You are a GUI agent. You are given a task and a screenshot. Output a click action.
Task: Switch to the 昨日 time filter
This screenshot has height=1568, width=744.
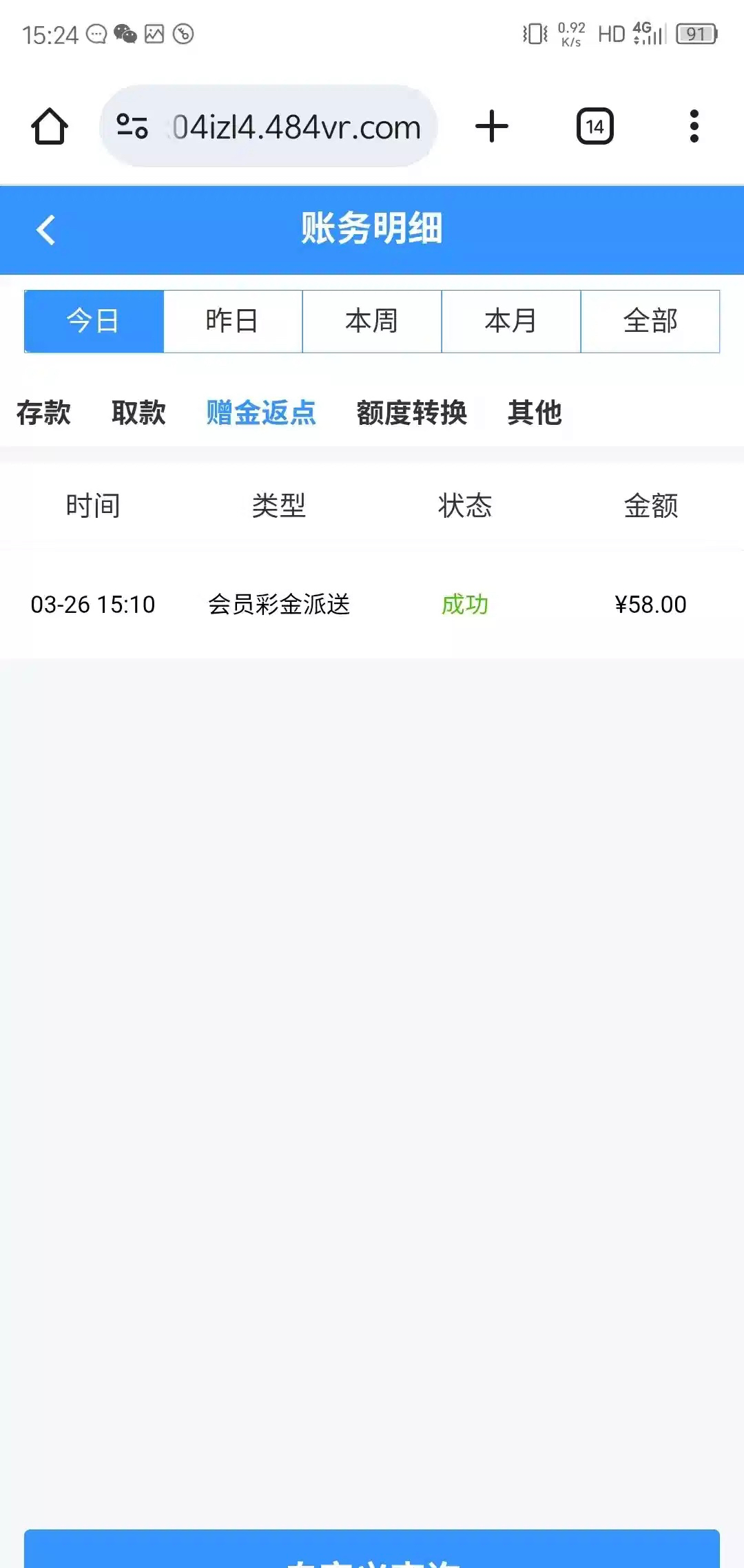click(x=233, y=321)
